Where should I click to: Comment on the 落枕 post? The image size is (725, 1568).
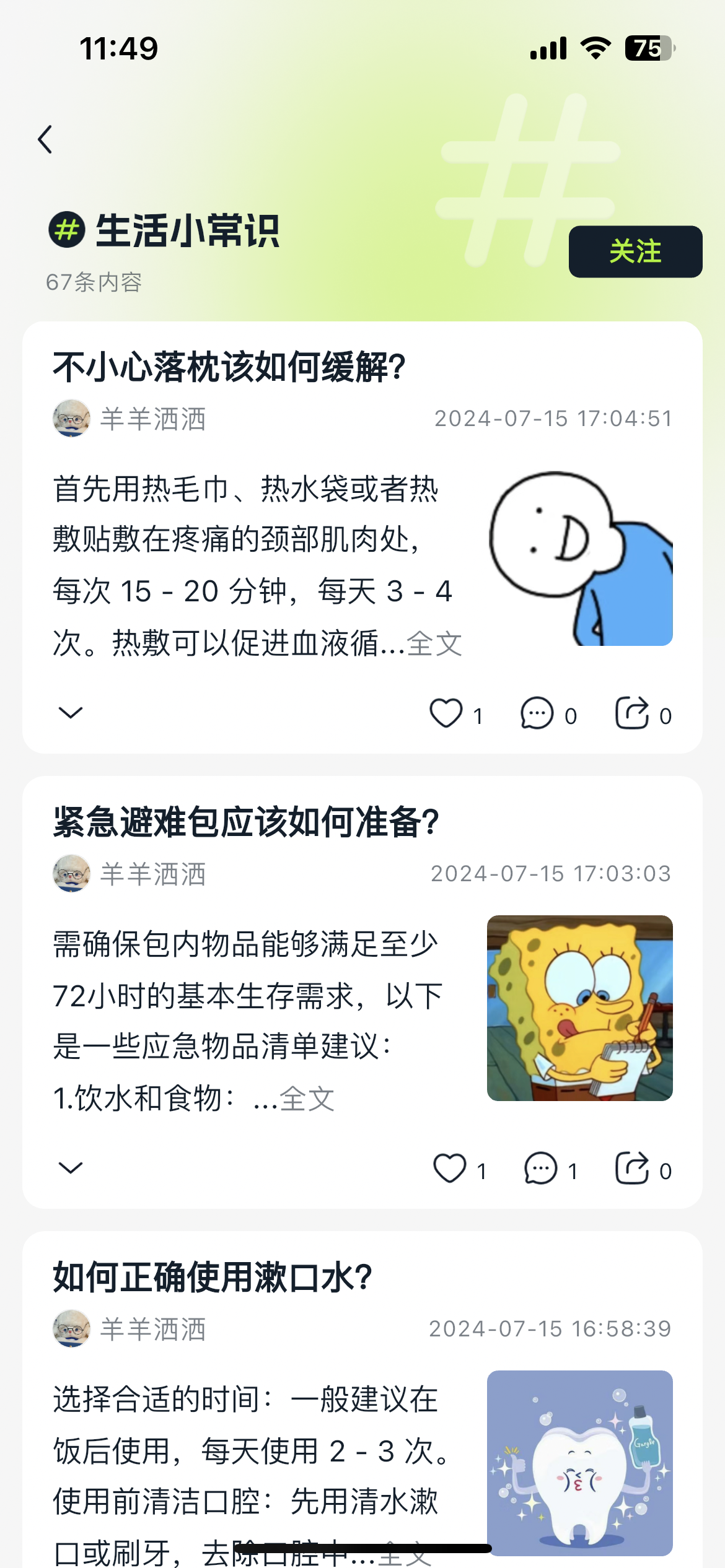pos(537,713)
